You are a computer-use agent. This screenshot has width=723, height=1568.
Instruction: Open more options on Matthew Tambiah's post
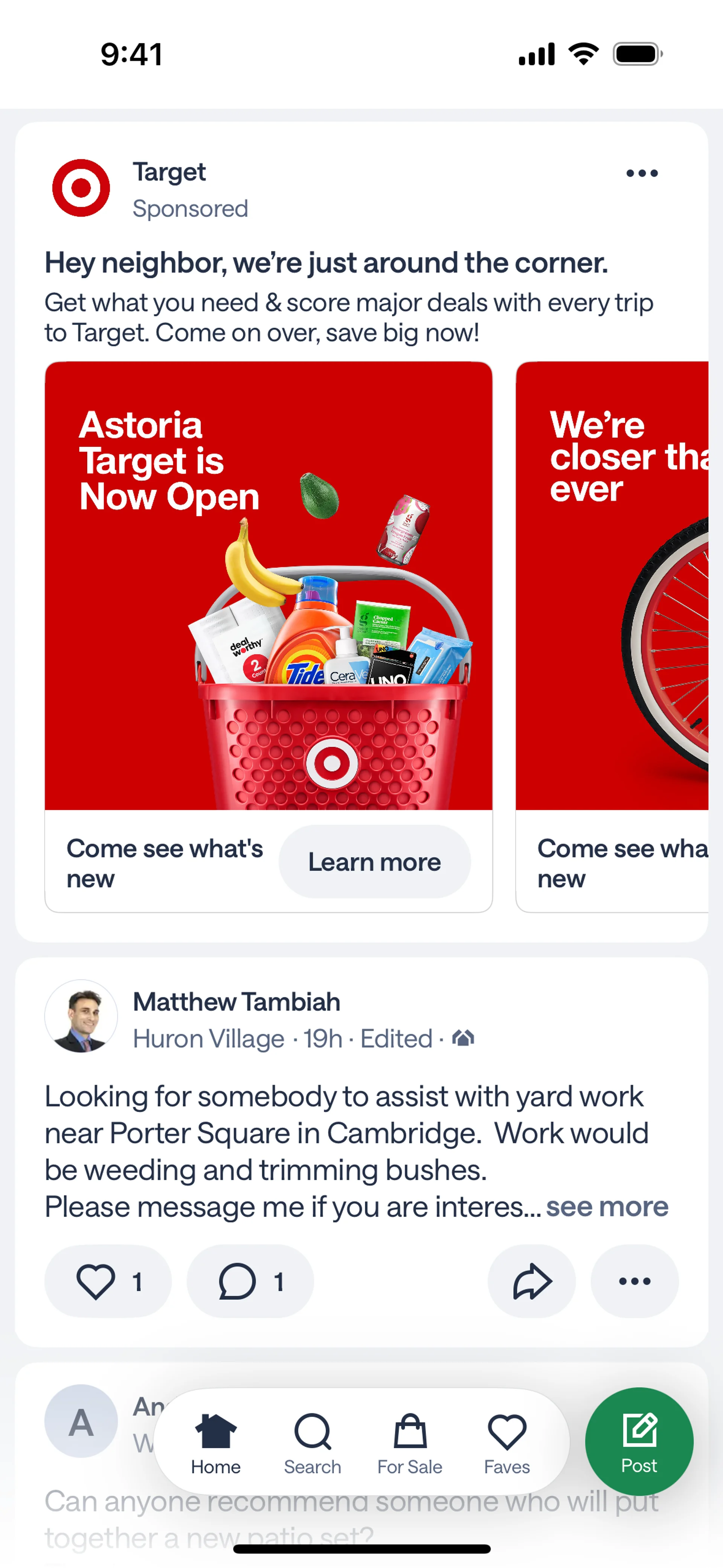pyautogui.click(x=634, y=1281)
